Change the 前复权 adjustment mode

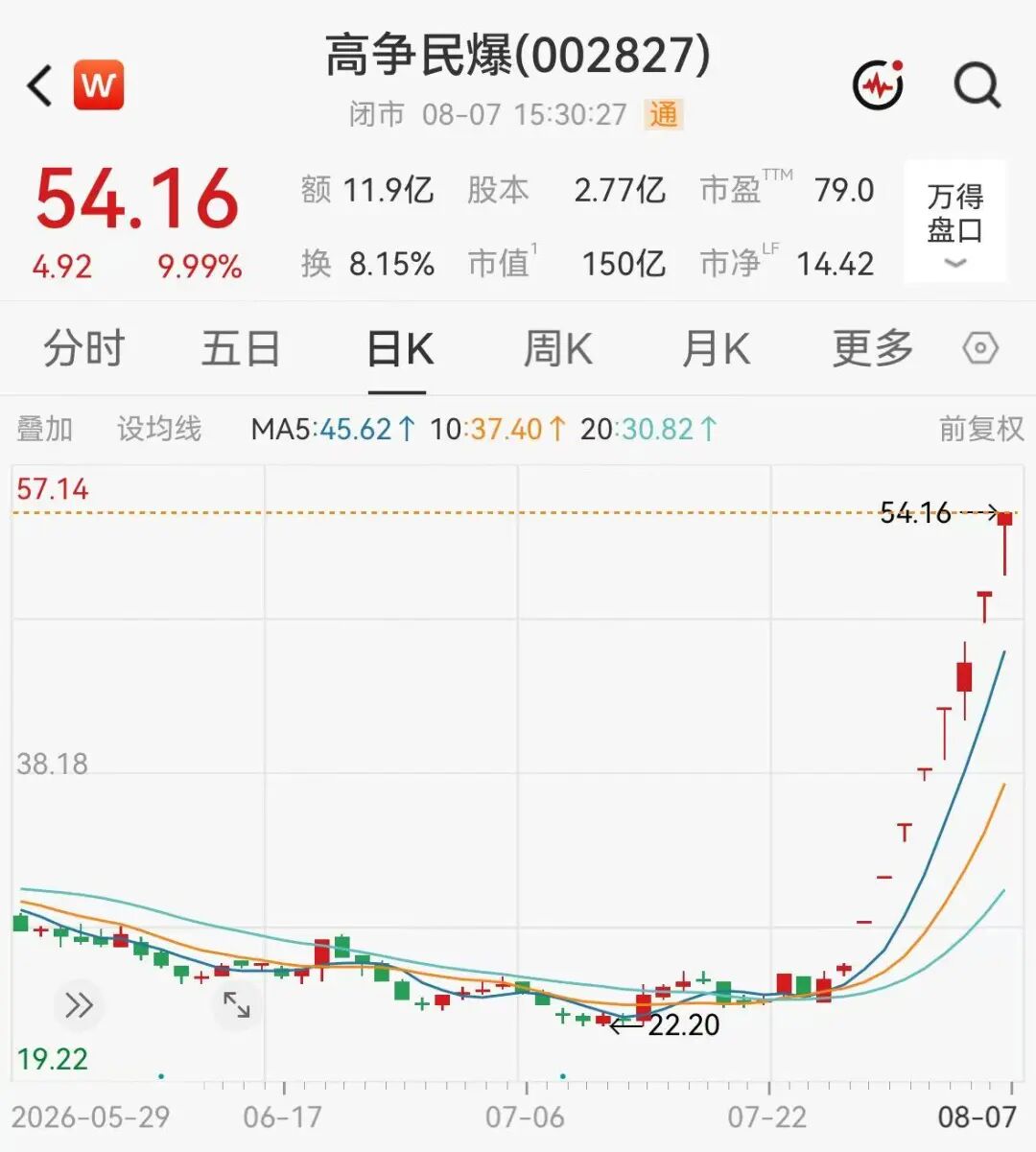coord(980,429)
